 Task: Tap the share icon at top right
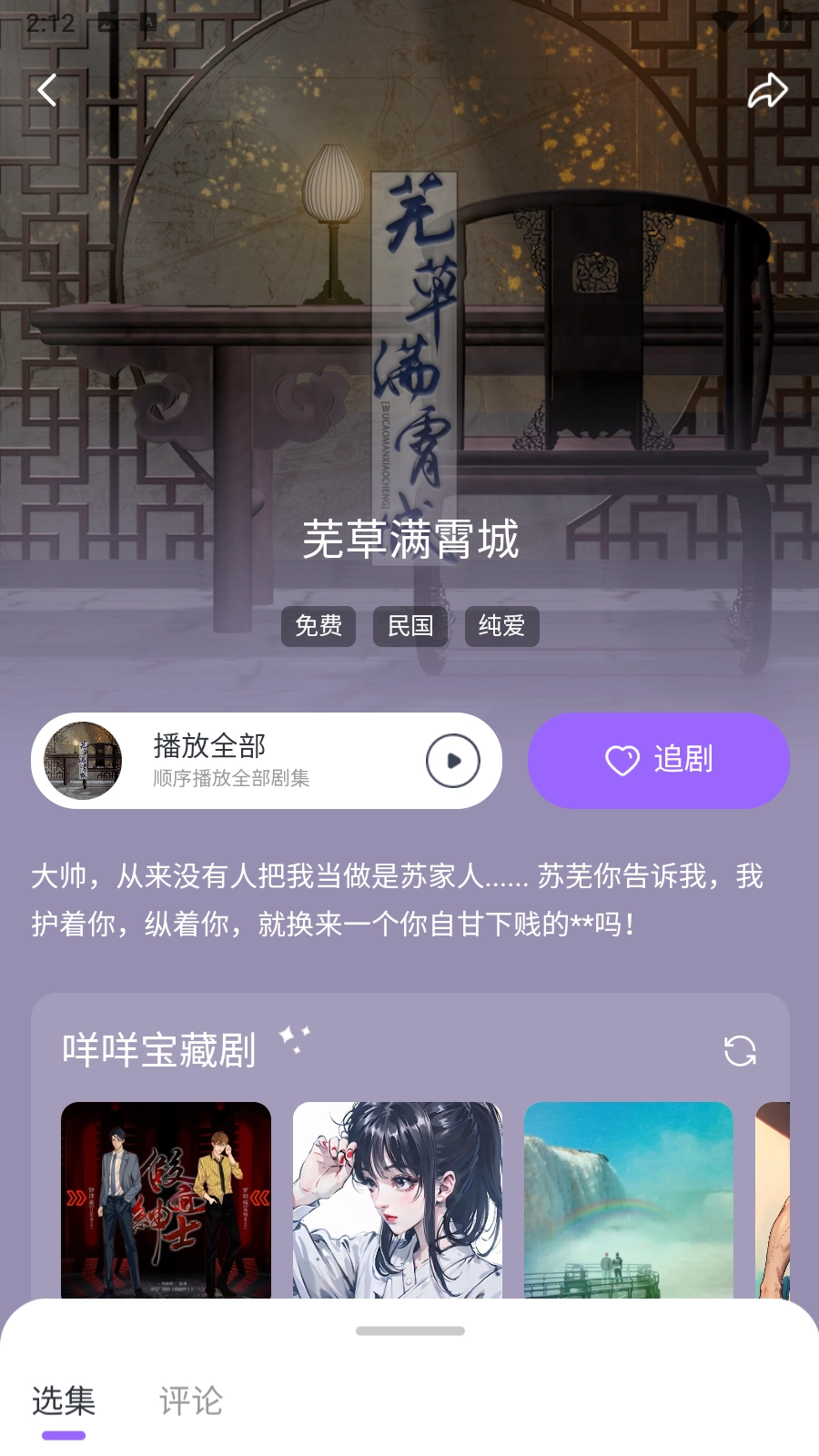click(x=769, y=89)
